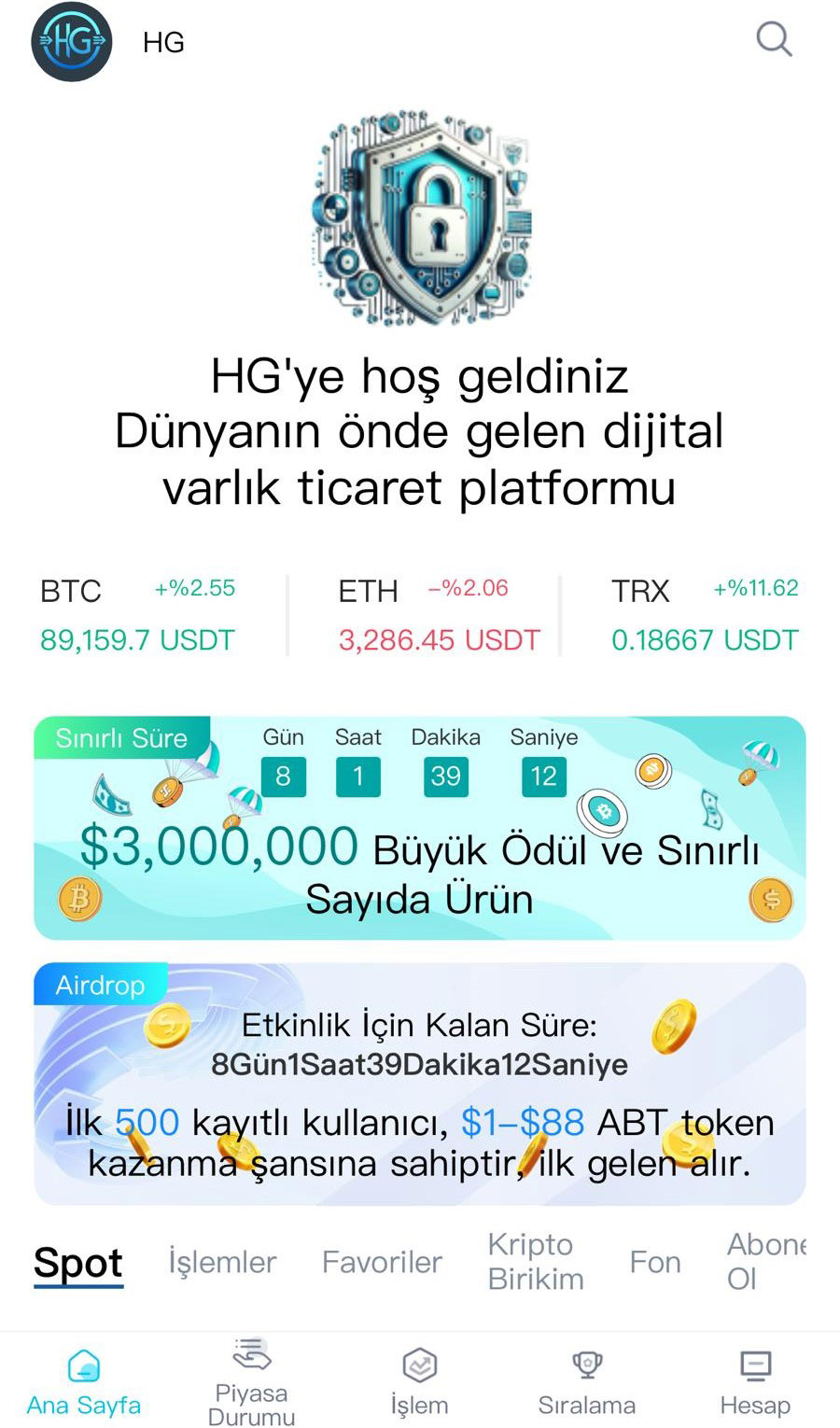Switch to the Fon tab
The width and height of the screenshot is (840, 1428).
(654, 1262)
